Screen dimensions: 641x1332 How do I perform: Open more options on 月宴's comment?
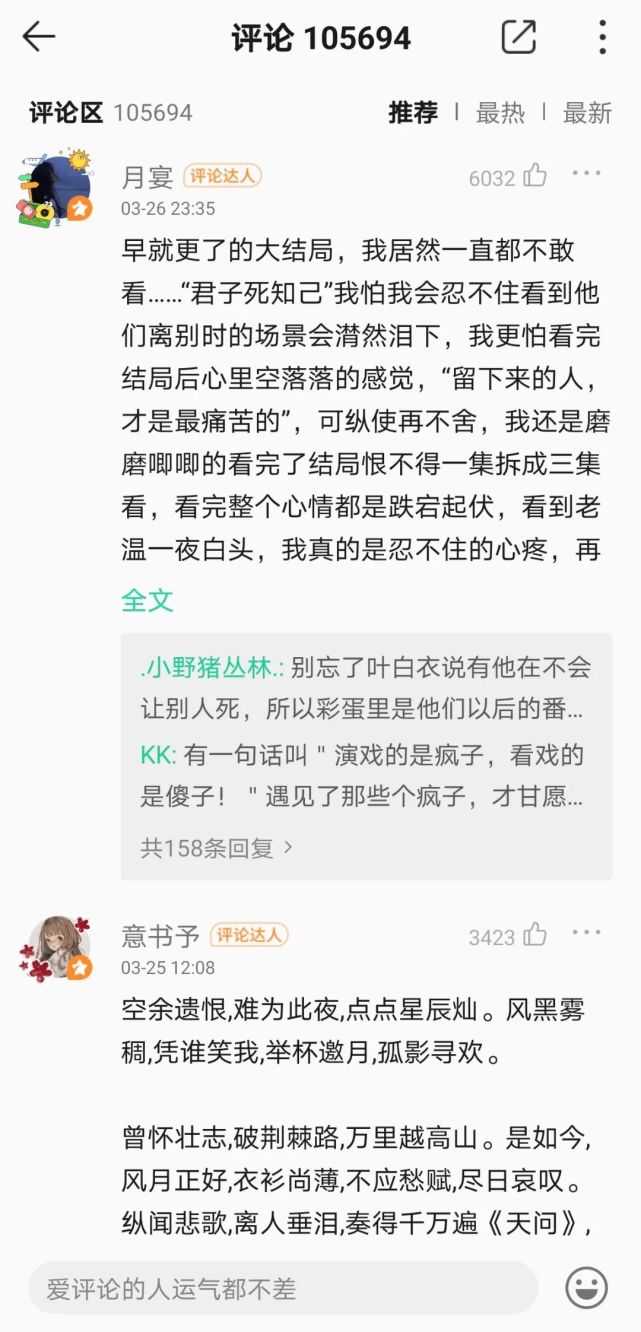(587, 174)
